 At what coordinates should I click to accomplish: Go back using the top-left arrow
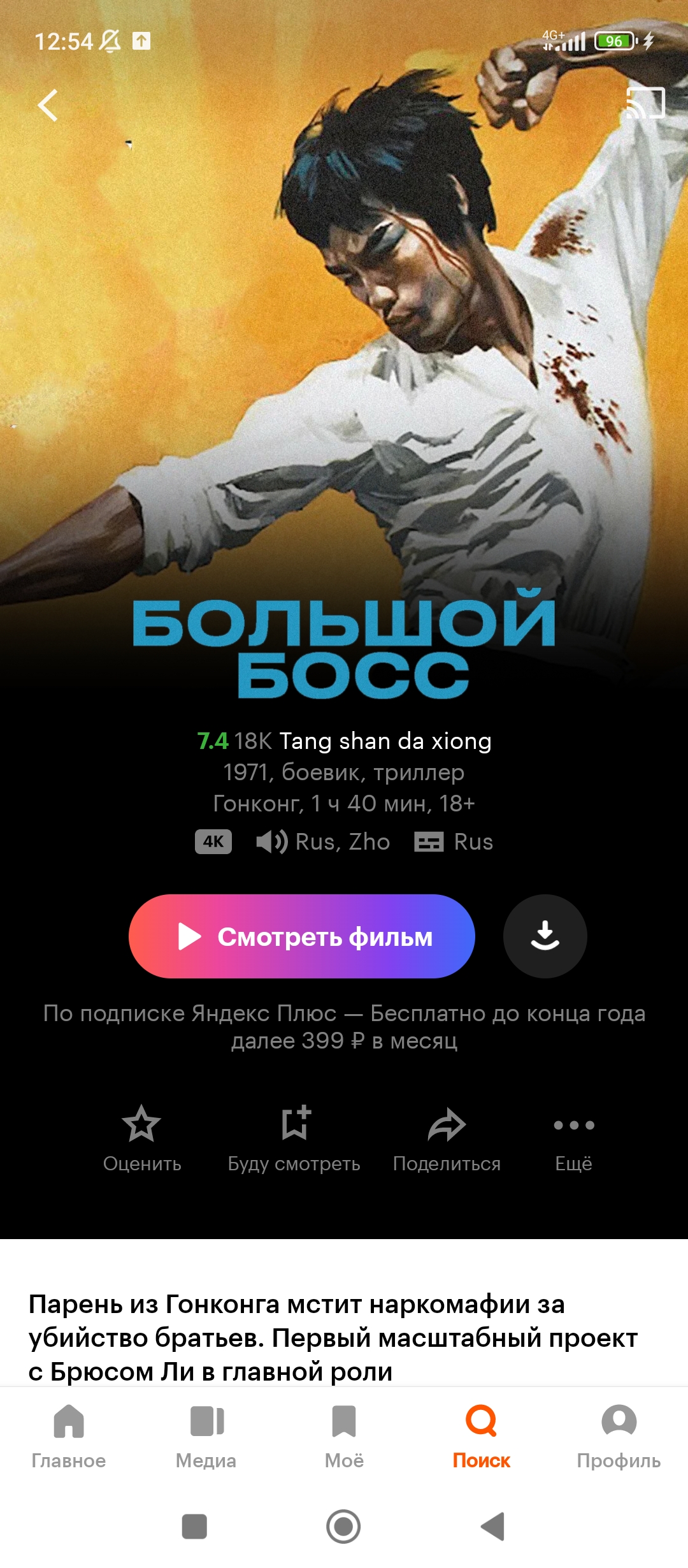click(48, 105)
